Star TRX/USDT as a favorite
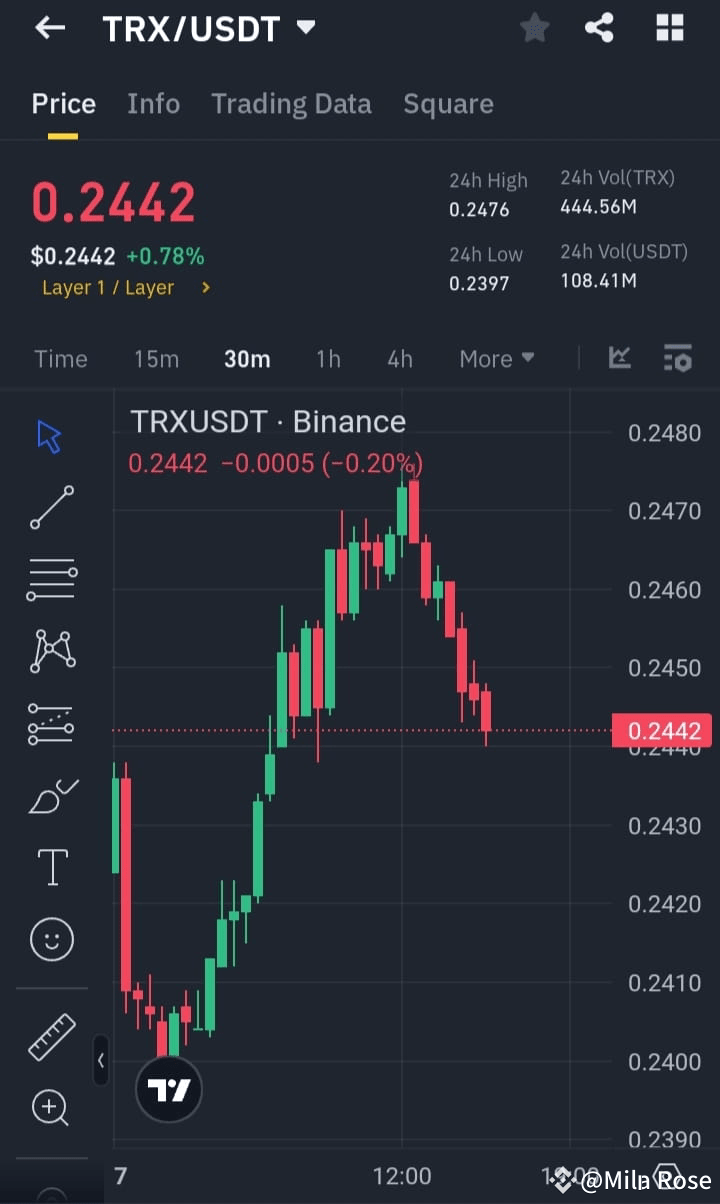 click(534, 27)
